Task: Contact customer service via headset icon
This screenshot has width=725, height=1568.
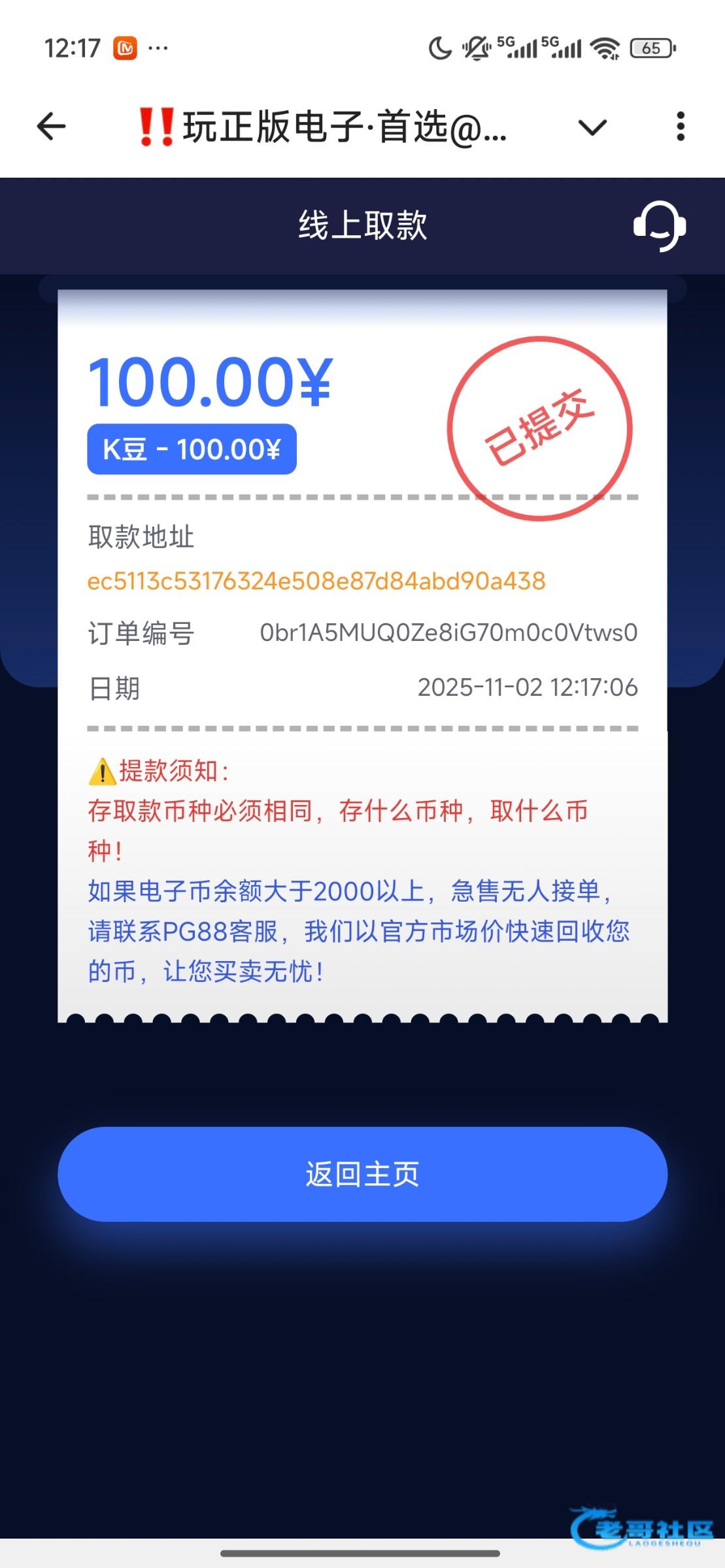Action: tap(659, 225)
